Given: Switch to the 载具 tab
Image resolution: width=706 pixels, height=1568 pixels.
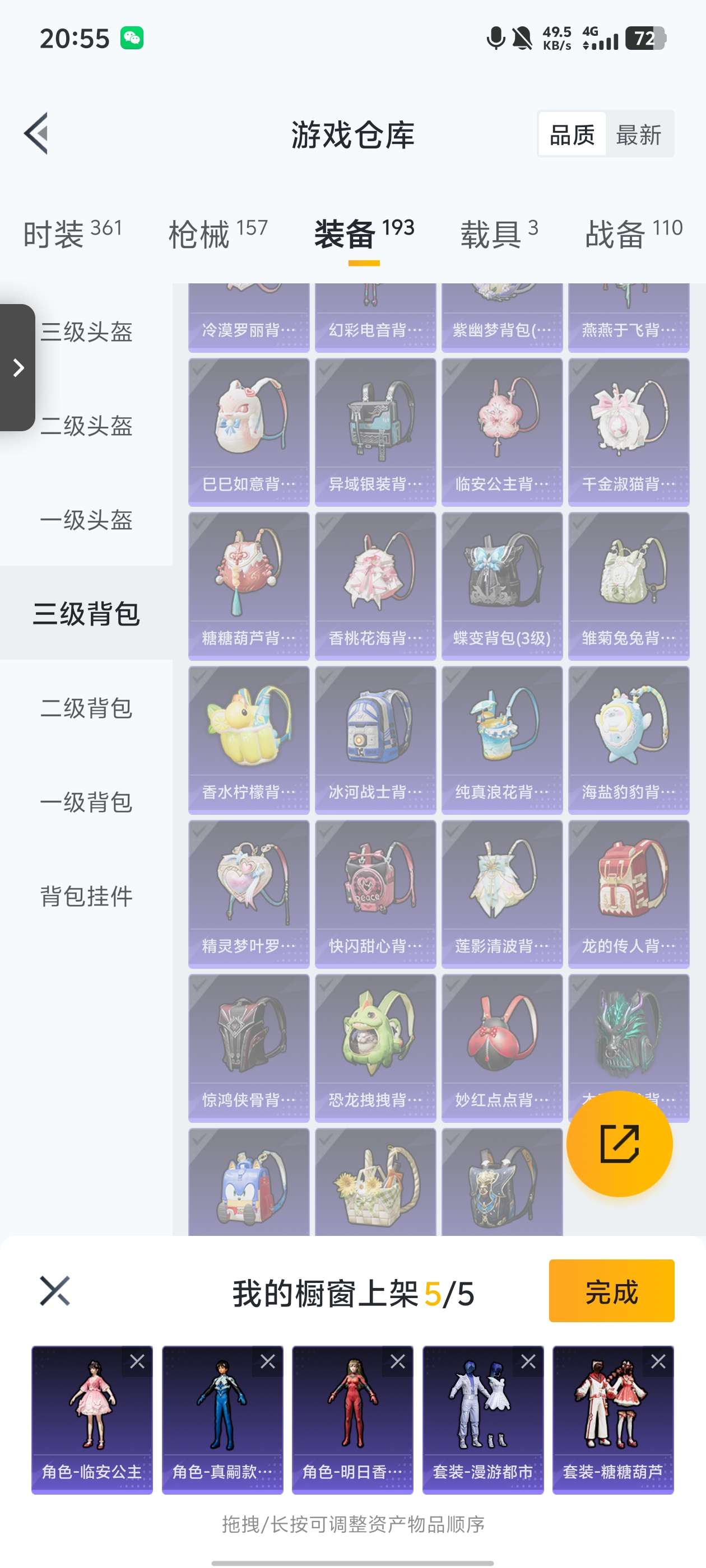Looking at the screenshot, I should click(498, 234).
